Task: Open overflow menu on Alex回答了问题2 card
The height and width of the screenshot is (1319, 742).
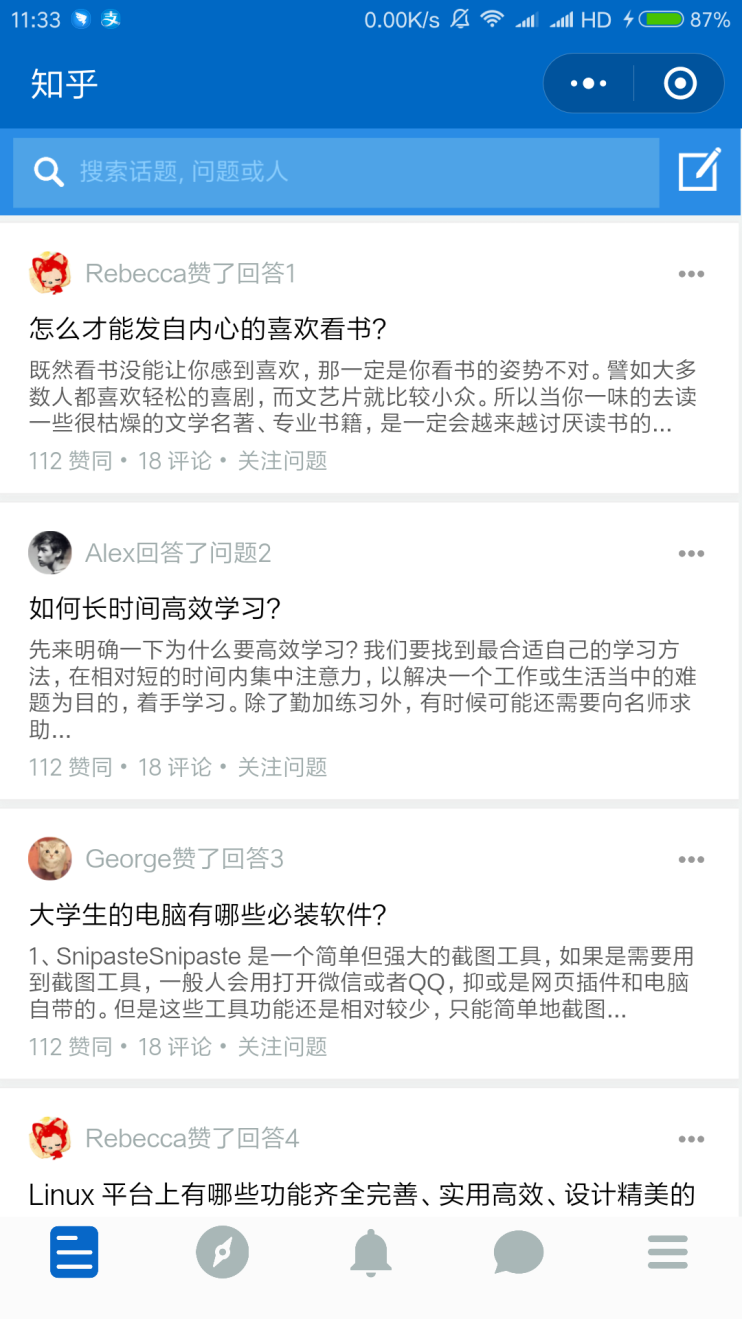Action: pos(691,554)
